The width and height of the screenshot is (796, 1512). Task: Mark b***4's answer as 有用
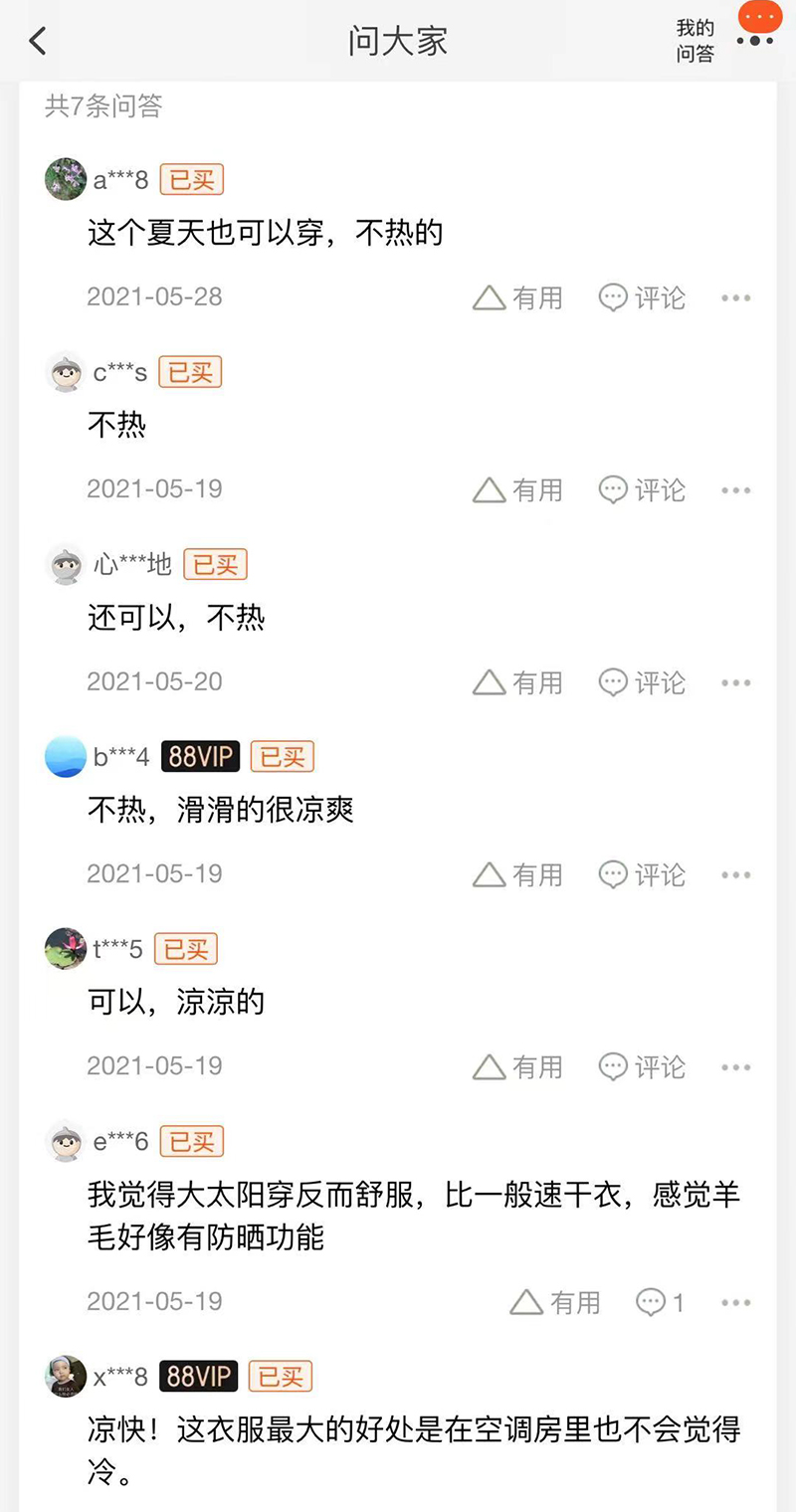click(517, 874)
